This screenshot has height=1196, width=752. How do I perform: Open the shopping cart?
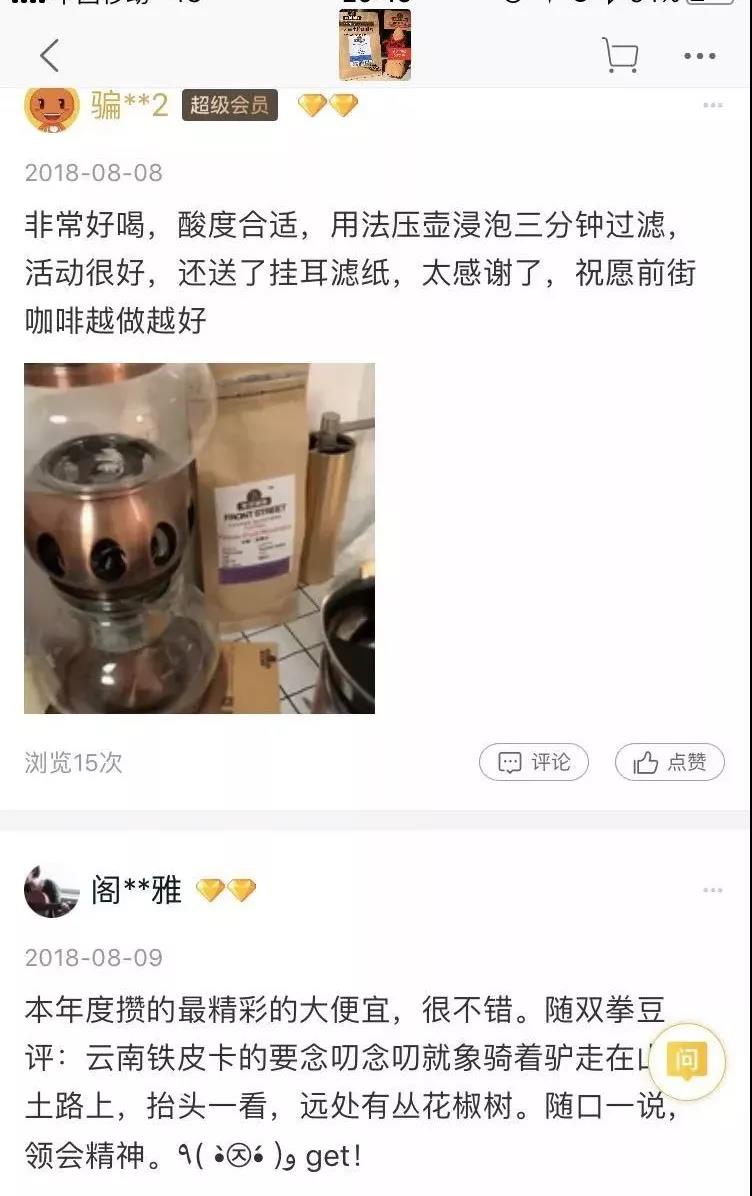pos(620,55)
